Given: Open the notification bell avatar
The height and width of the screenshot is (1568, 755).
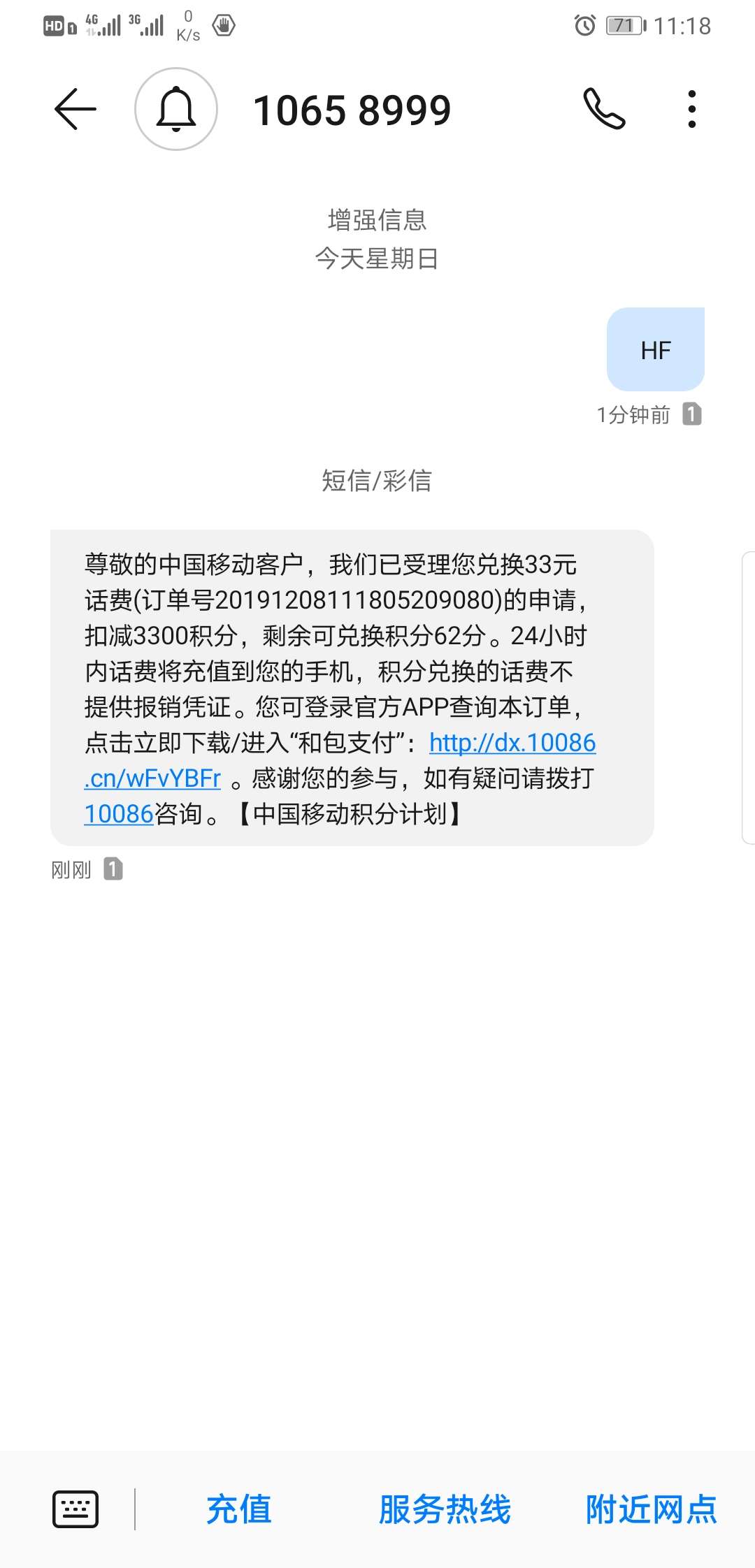Looking at the screenshot, I should point(176,109).
